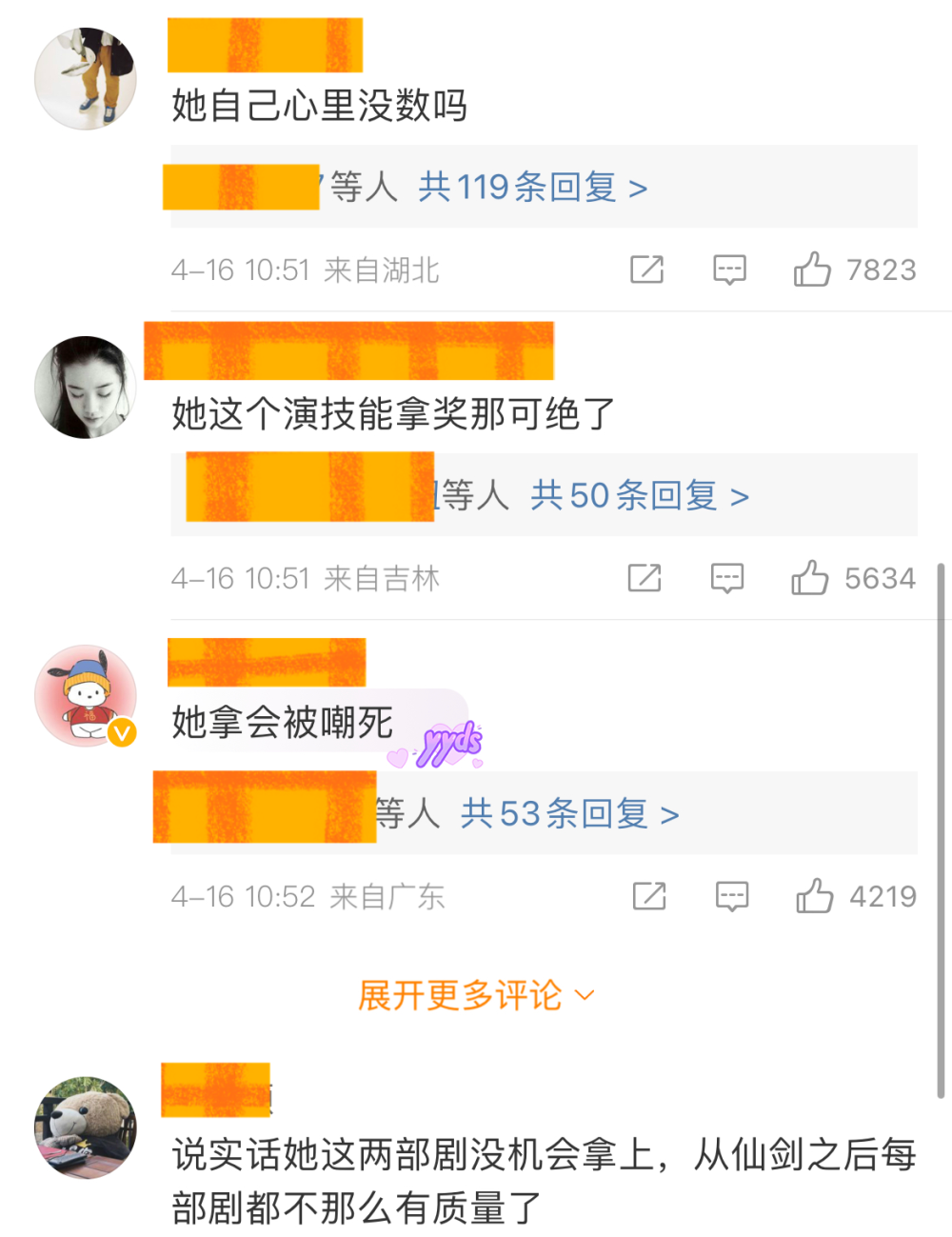Screen dimensions: 952x1237
Task: Open the verified avatar of 广东 commenter
Action: [86, 696]
